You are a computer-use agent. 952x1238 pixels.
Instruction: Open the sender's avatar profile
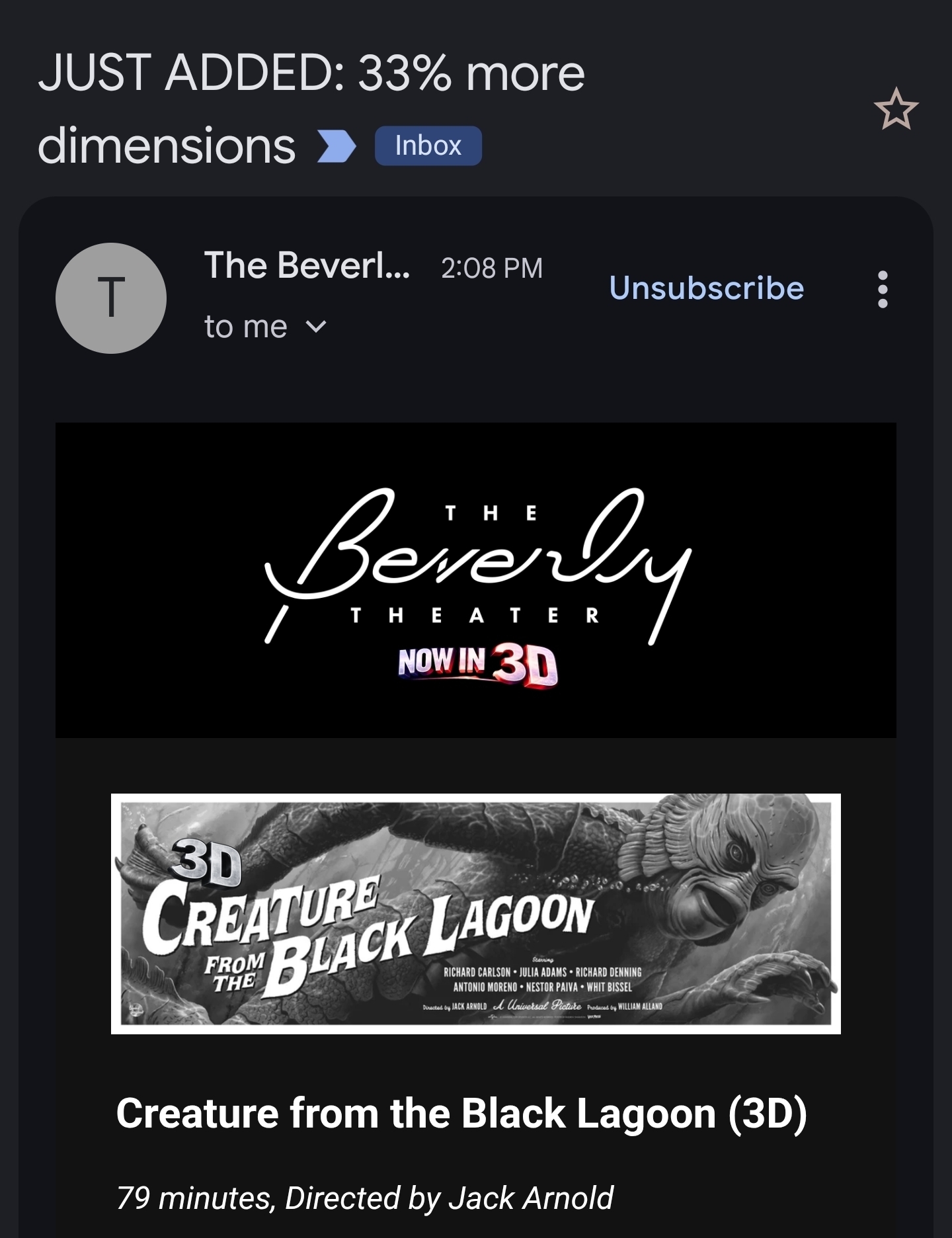(111, 298)
